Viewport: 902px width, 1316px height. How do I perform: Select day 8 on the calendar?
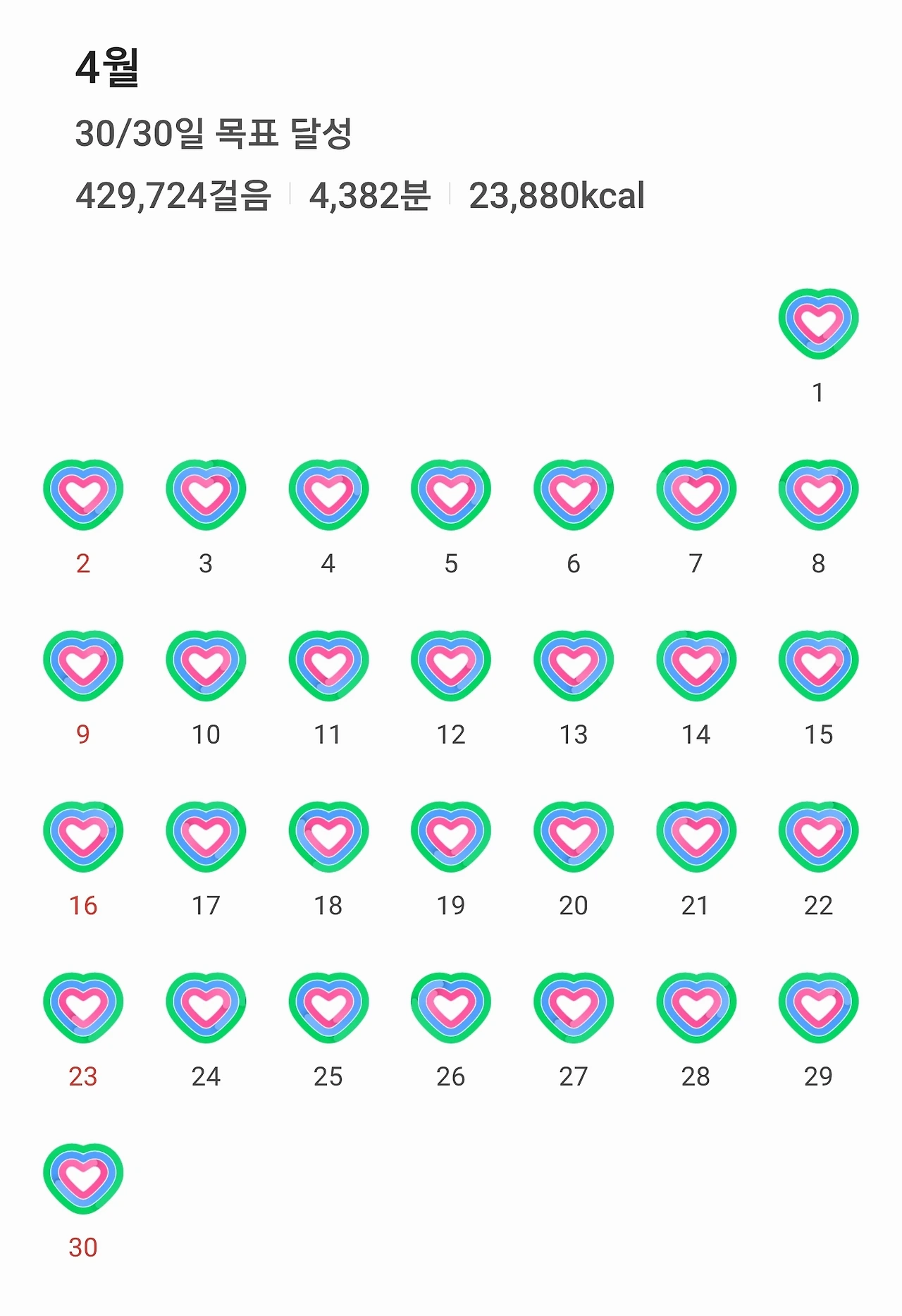tap(818, 495)
